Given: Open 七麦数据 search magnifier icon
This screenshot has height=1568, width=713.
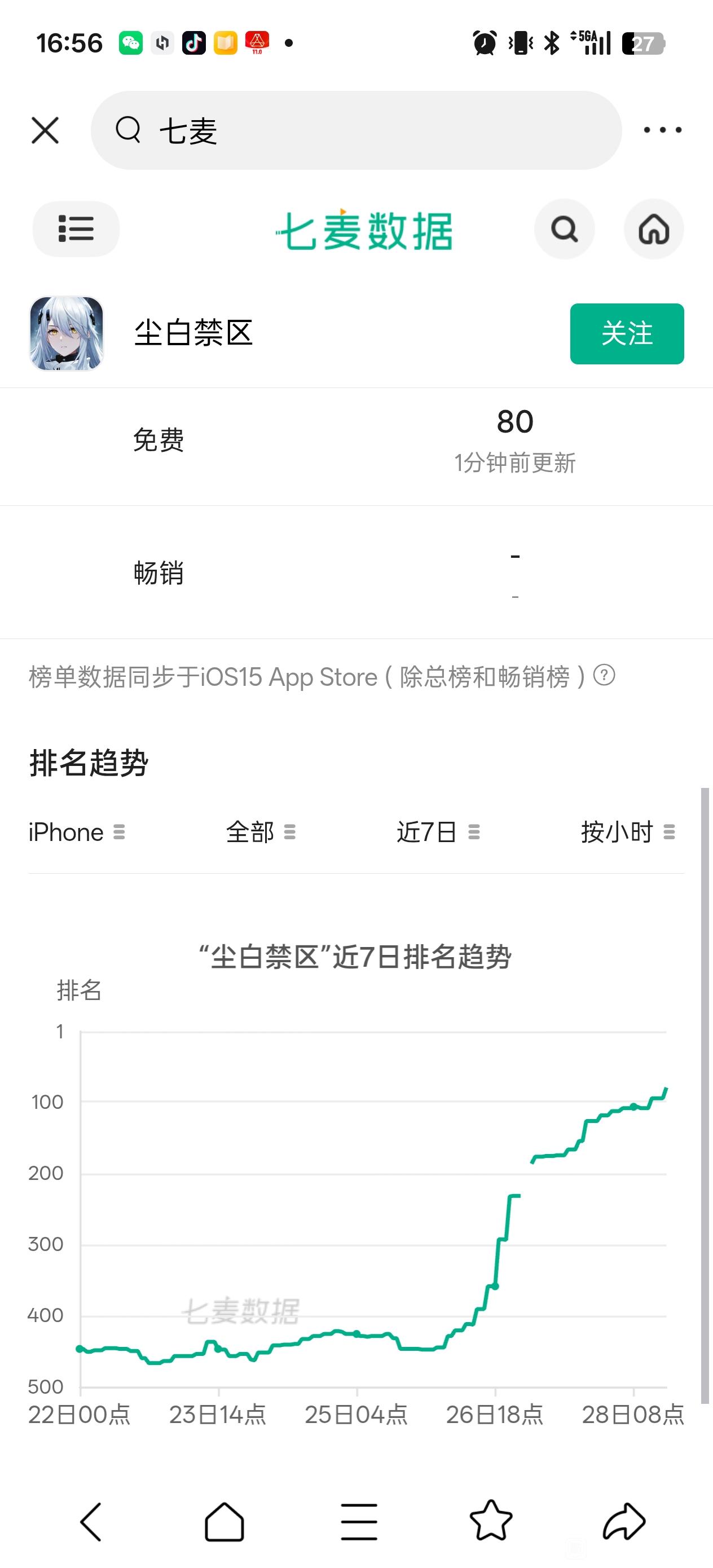Looking at the screenshot, I should 564,230.
